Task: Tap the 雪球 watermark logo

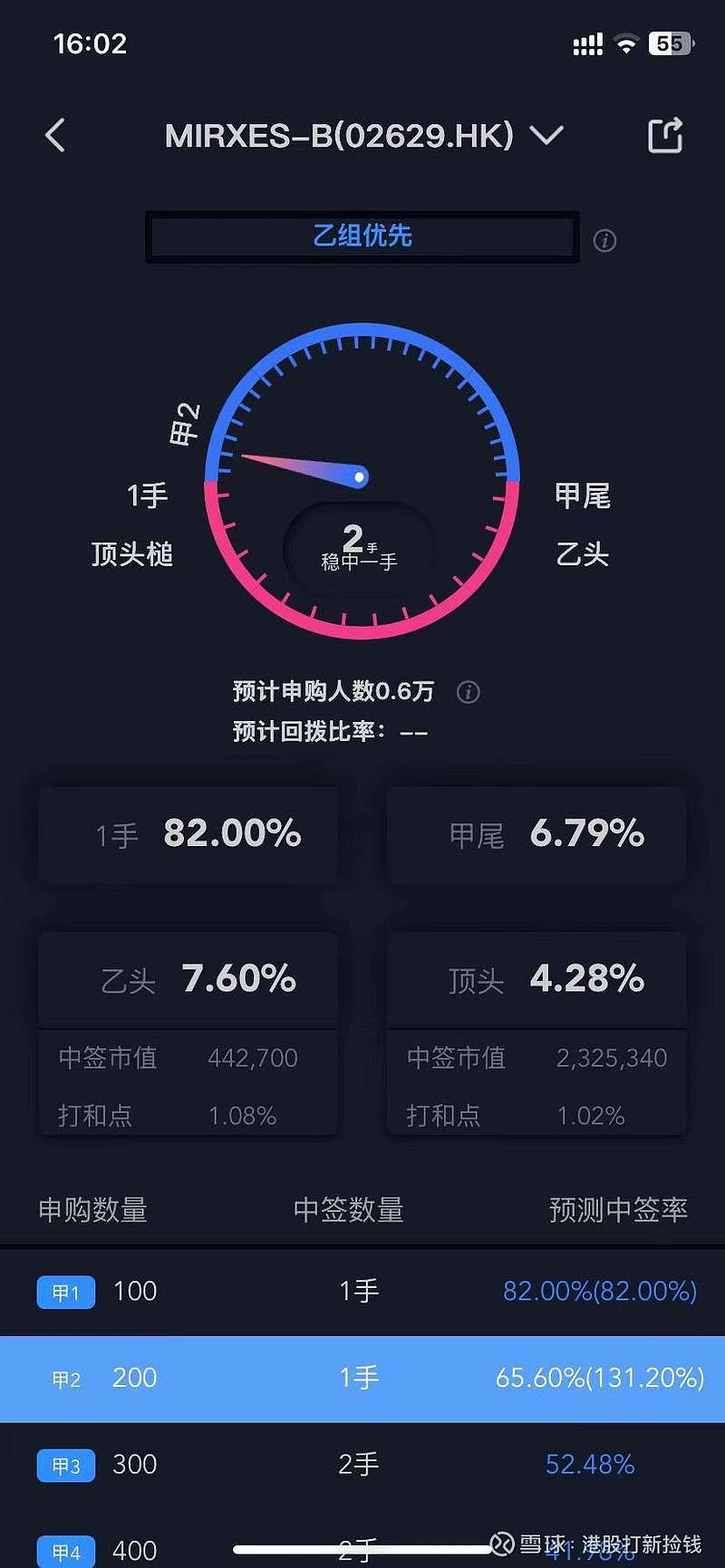Action: pyautogui.click(x=502, y=1544)
